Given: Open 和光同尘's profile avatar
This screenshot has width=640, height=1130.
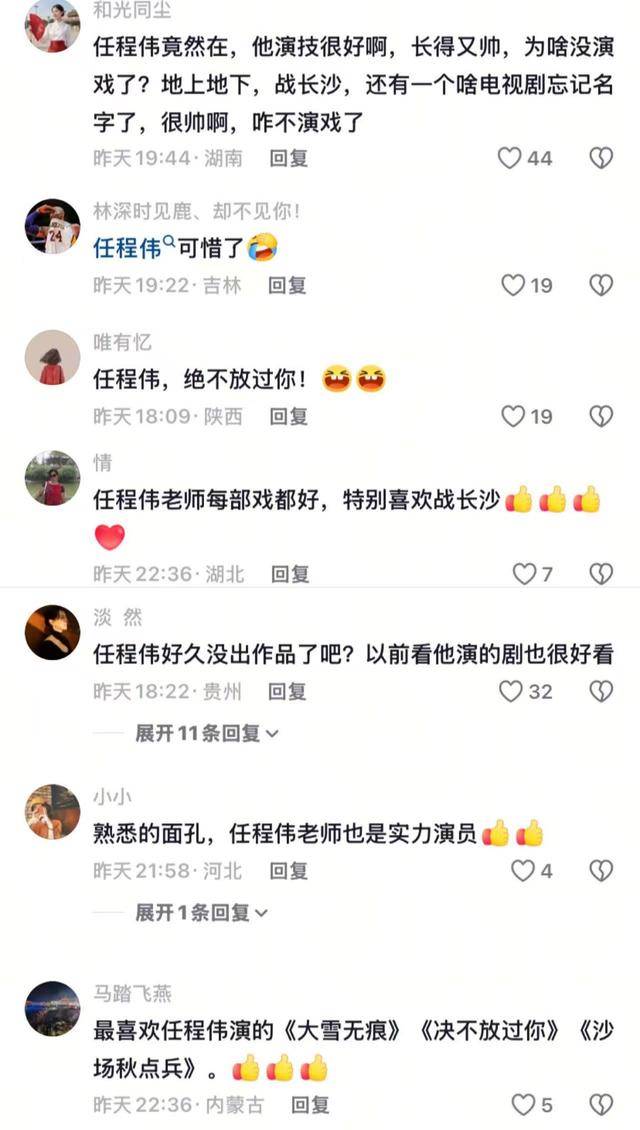Looking at the screenshot, I should (x=52, y=26).
